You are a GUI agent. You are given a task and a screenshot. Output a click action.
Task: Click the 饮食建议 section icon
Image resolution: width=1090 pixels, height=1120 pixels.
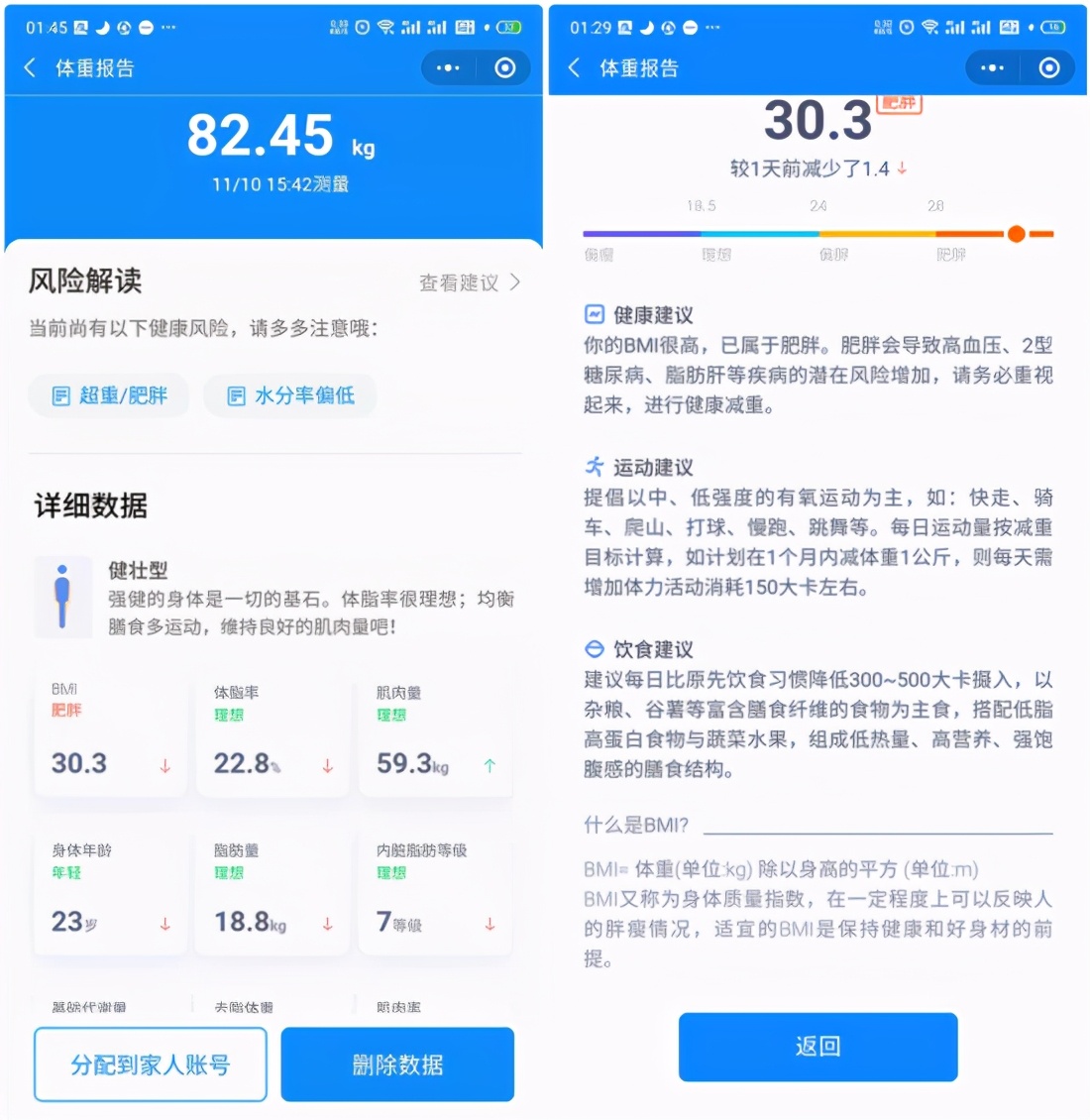click(594, 649)
